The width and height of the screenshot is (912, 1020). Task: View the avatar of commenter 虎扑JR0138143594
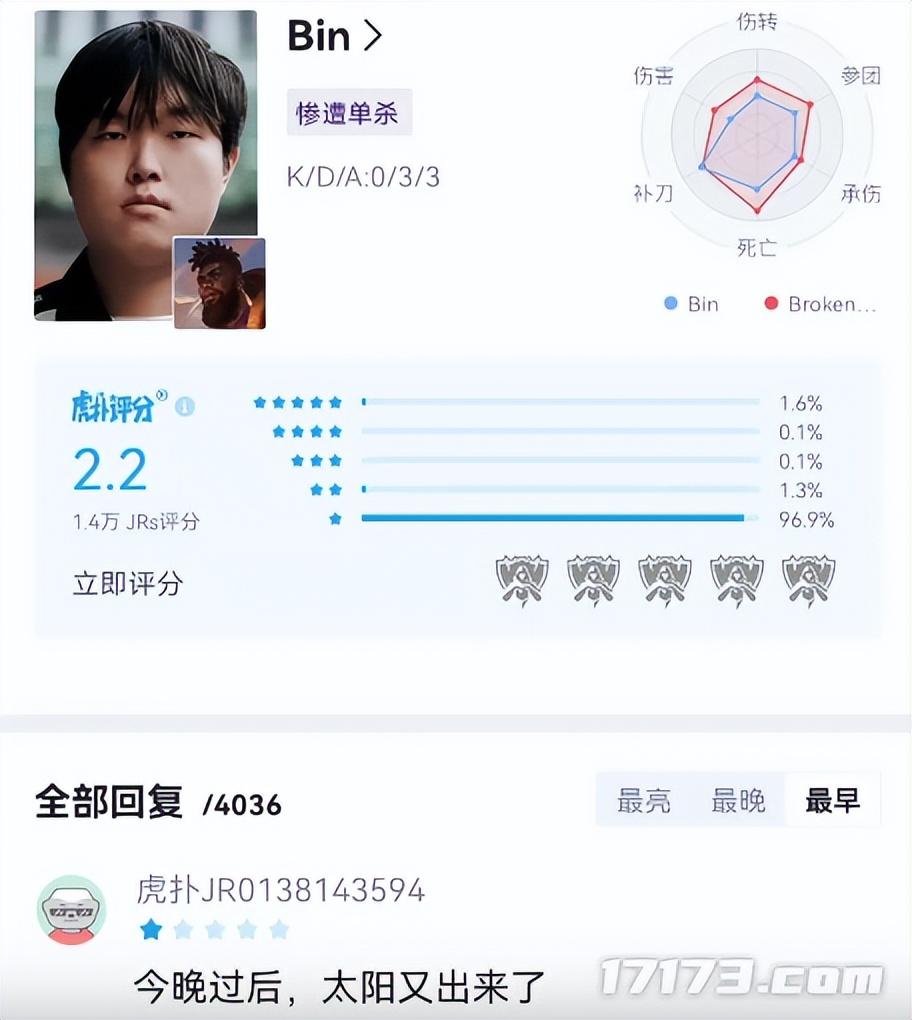pos(71,909)
